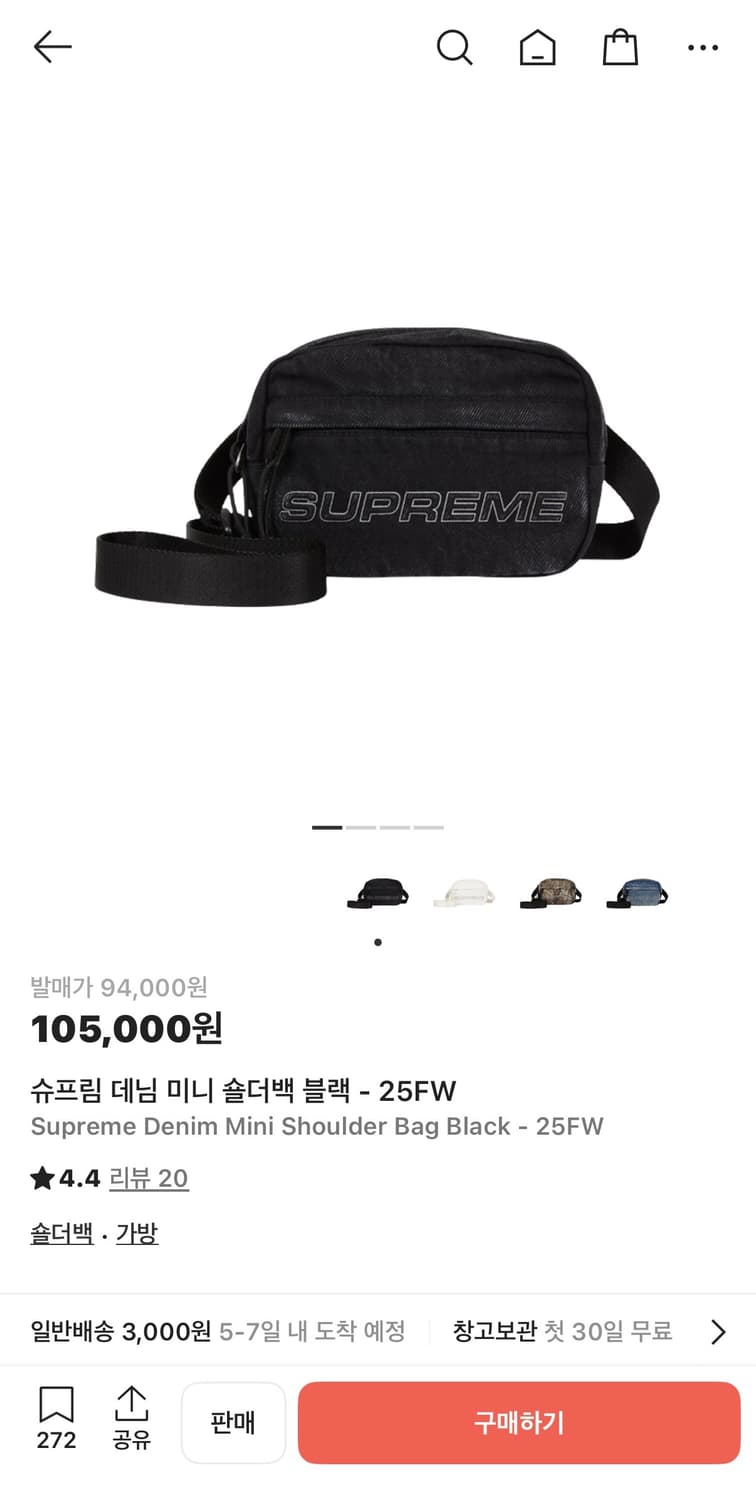
Task: Tap the carousel page indicator dot
Action: pyautogui.click(x=378, y=942)
